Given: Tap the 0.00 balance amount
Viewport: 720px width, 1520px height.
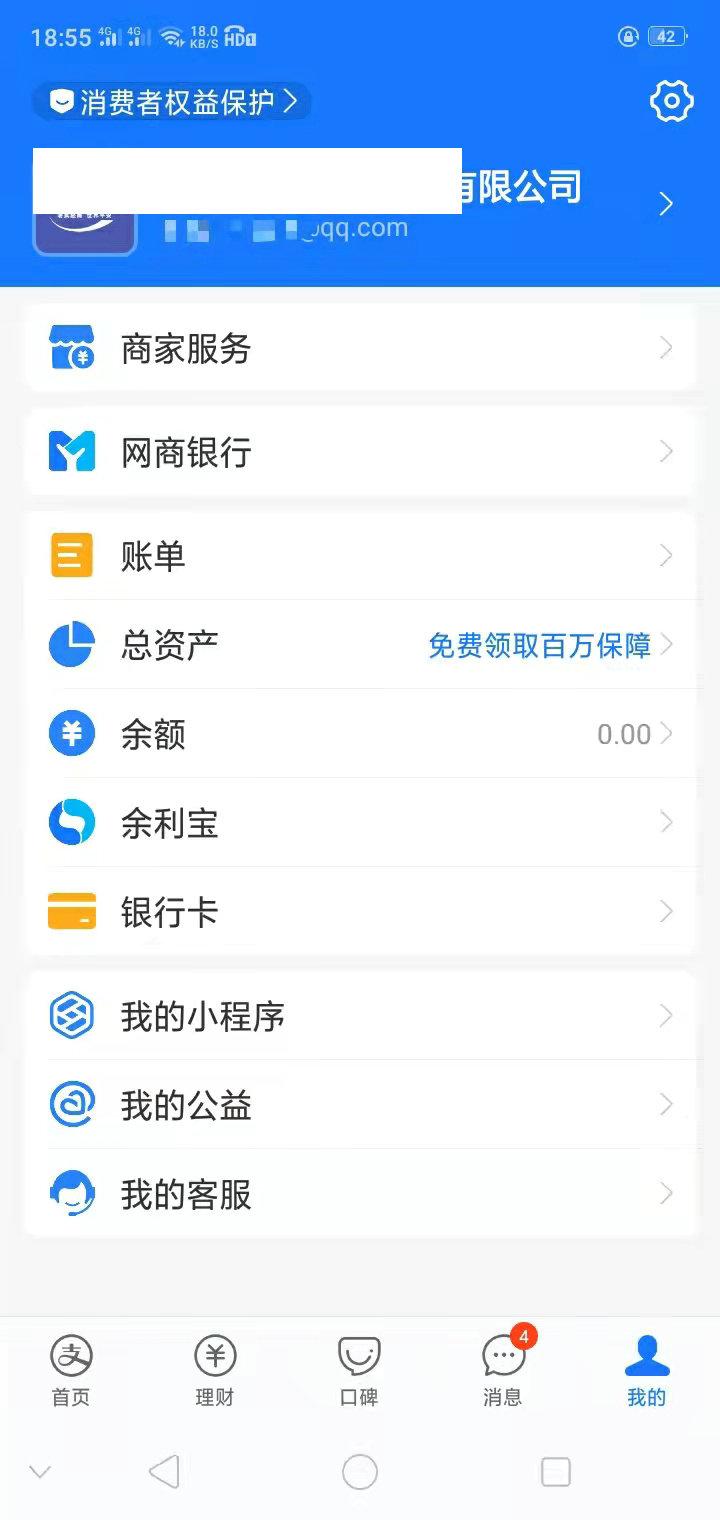Looking at the screenshot, I should [x=624, y=734].
